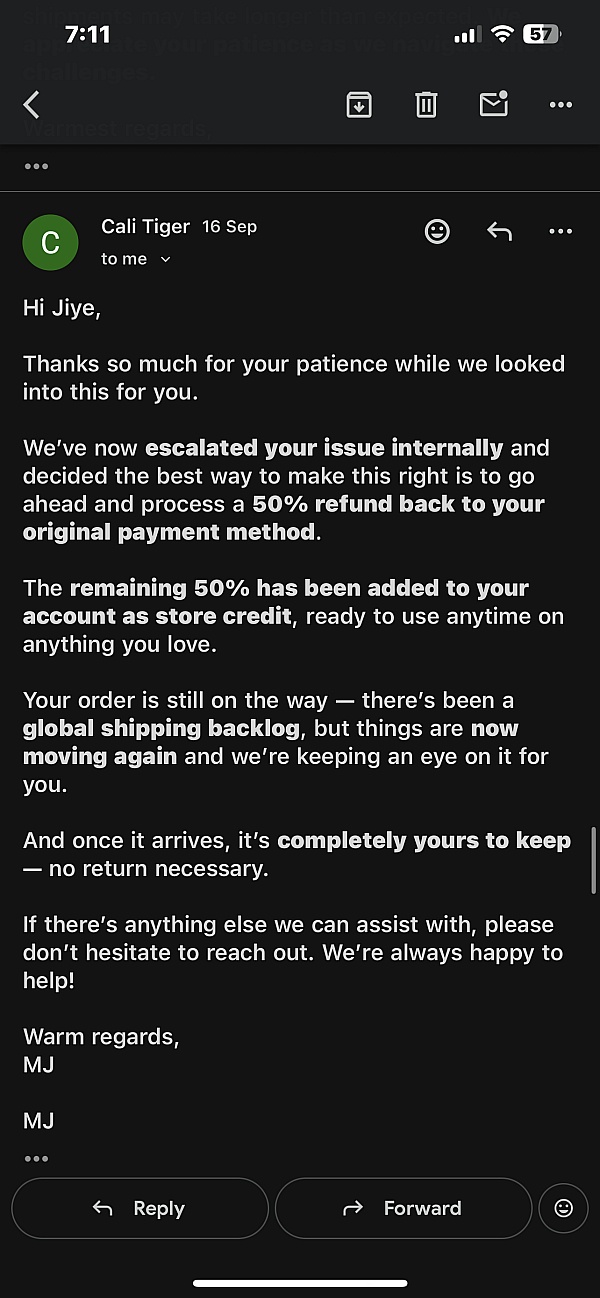
Task: Go back to the inbox
Action: click(32, 104)
